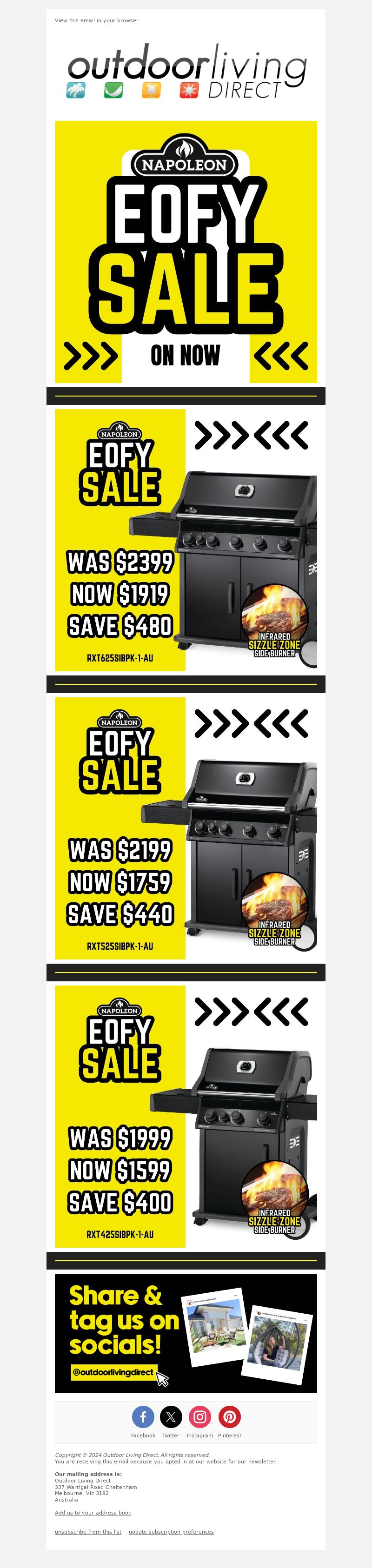372x1568 pixels.
Task: View the RXT525SIBPK-1-AU grill deal
Action: click(186, 827)
